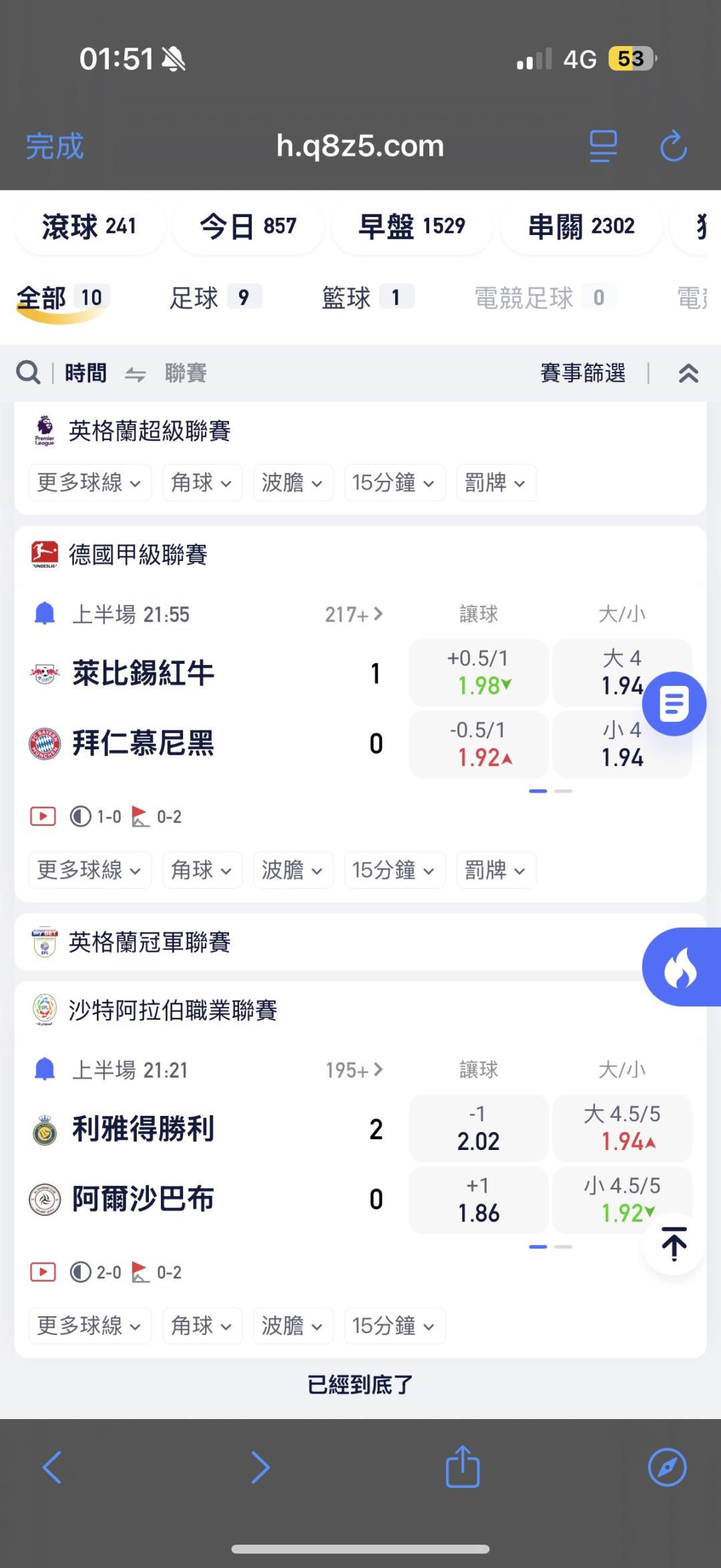
Task: Open the floating bet slip button
Action: pos(674,704)
